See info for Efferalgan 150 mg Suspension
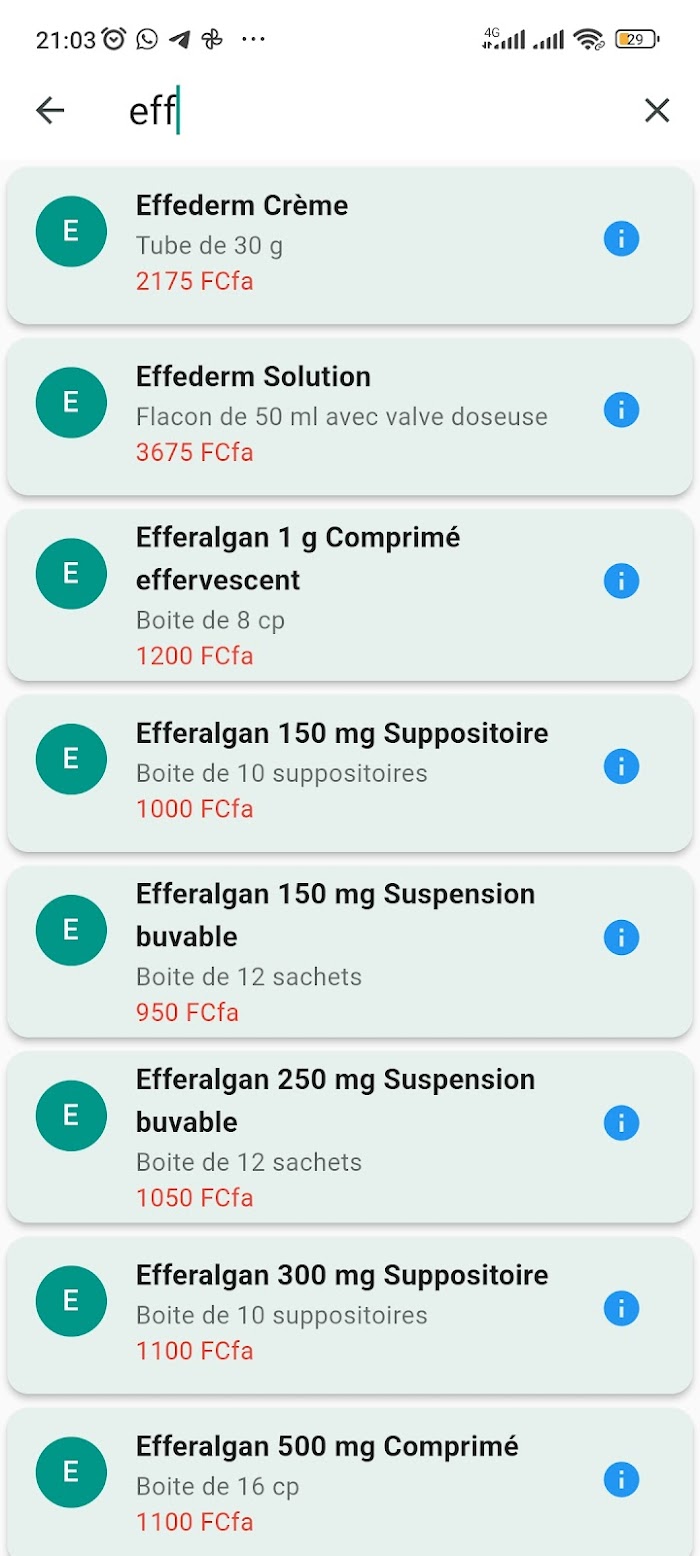Screen dimensions: 700x1556 coord(621,938)
